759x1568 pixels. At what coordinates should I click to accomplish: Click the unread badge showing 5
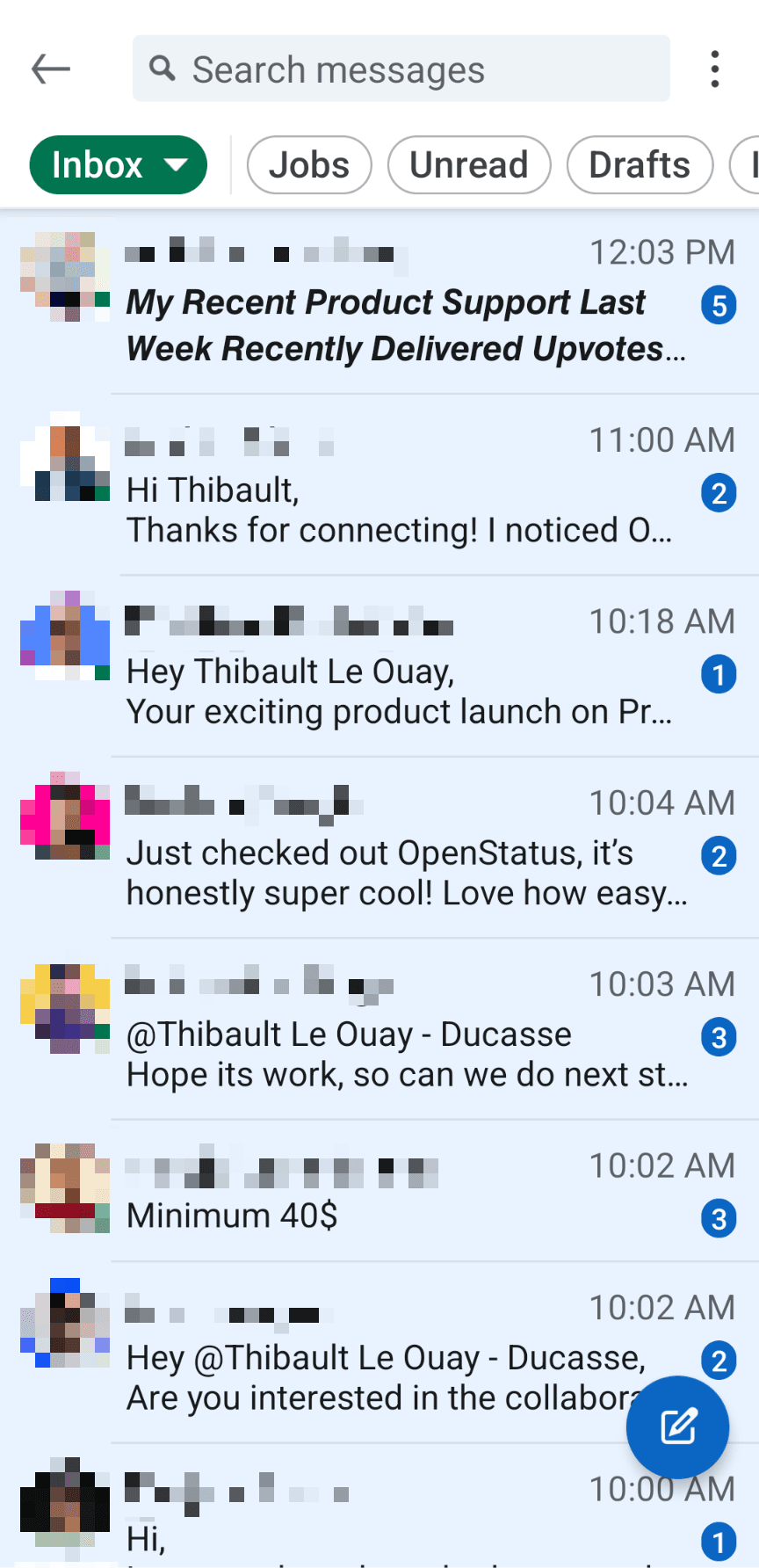(x=719, y=304)
